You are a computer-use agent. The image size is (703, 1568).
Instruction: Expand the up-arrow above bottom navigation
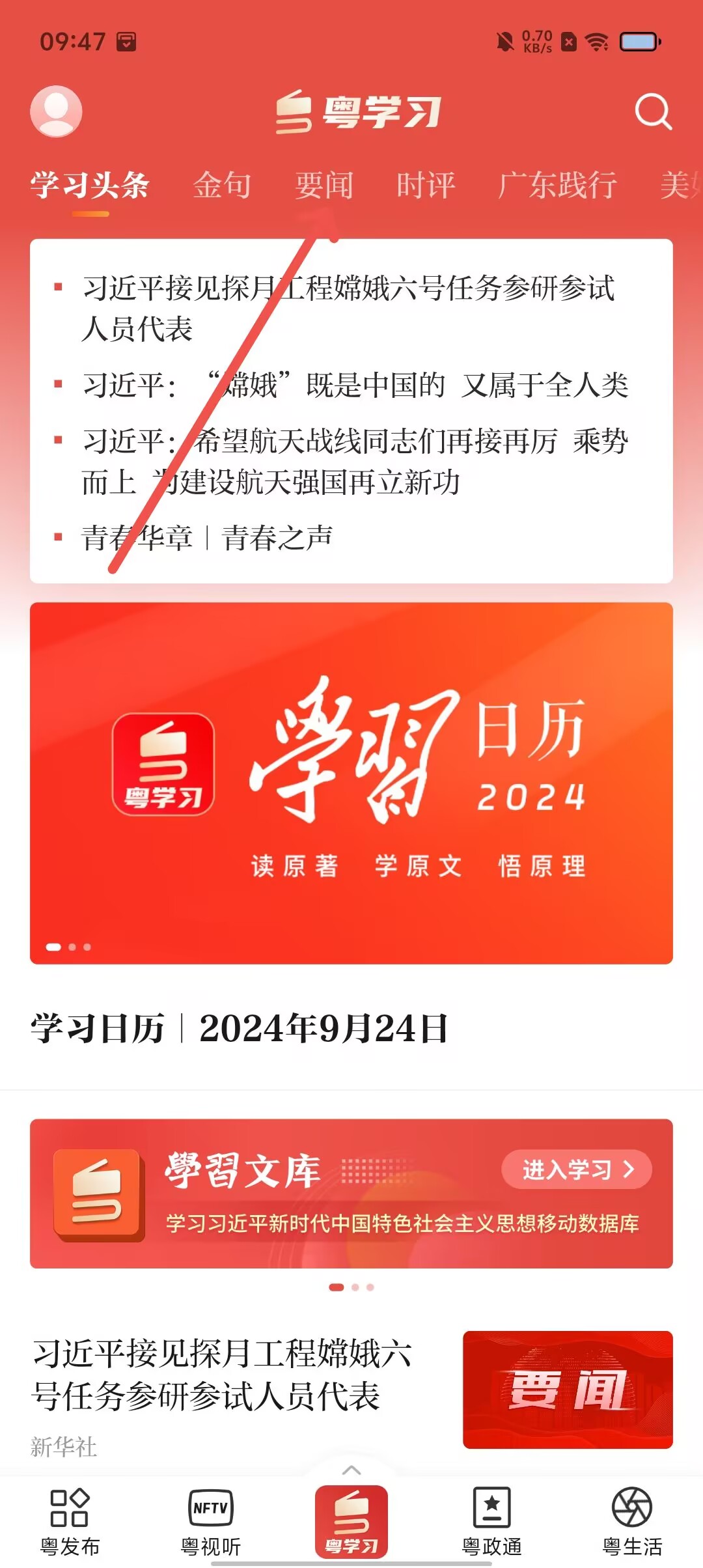(351, 1470)
